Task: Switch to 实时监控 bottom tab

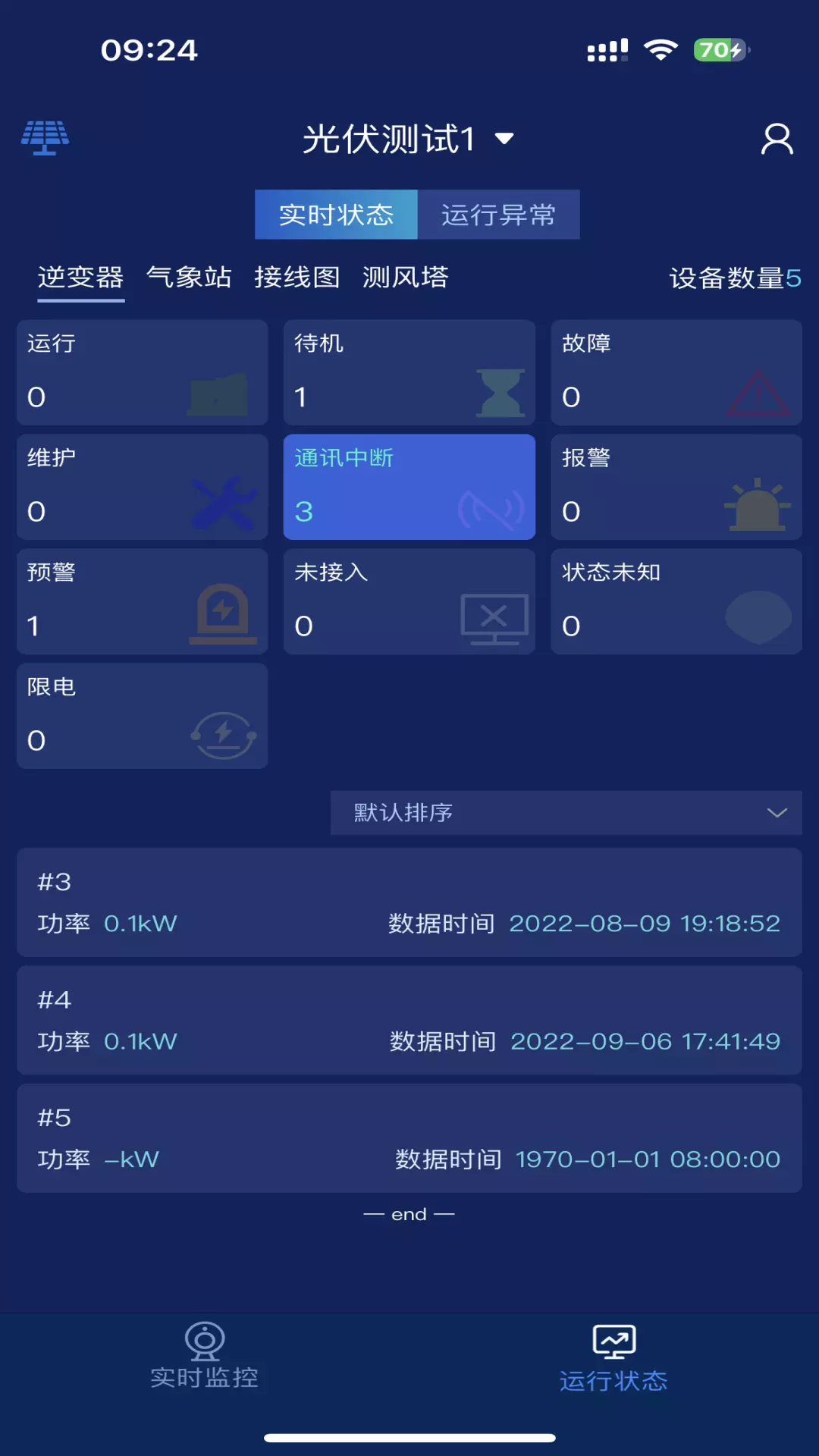Action: [x=205, y=1356]
